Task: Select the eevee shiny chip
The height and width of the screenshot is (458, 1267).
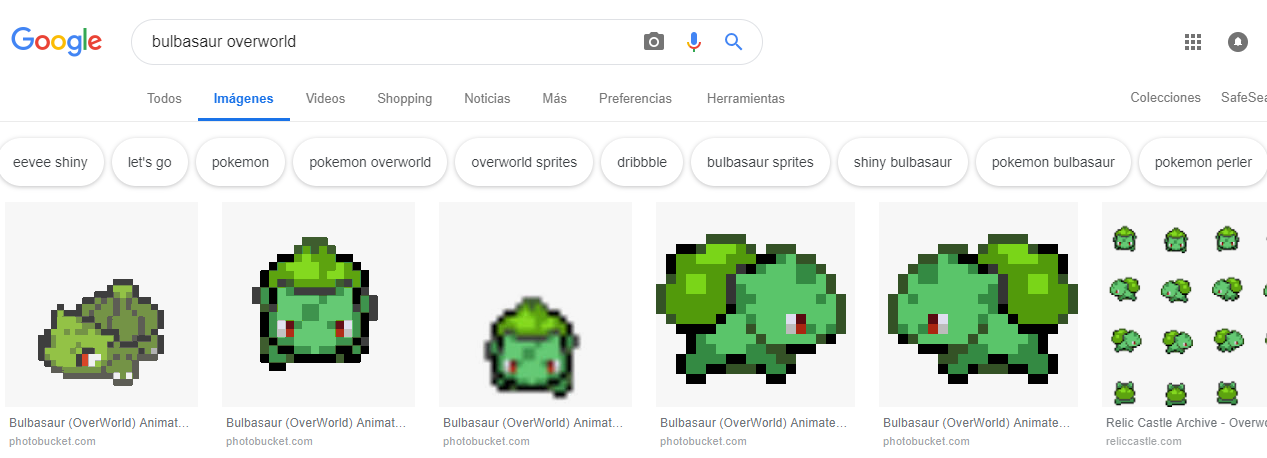Action: point(50,162)
